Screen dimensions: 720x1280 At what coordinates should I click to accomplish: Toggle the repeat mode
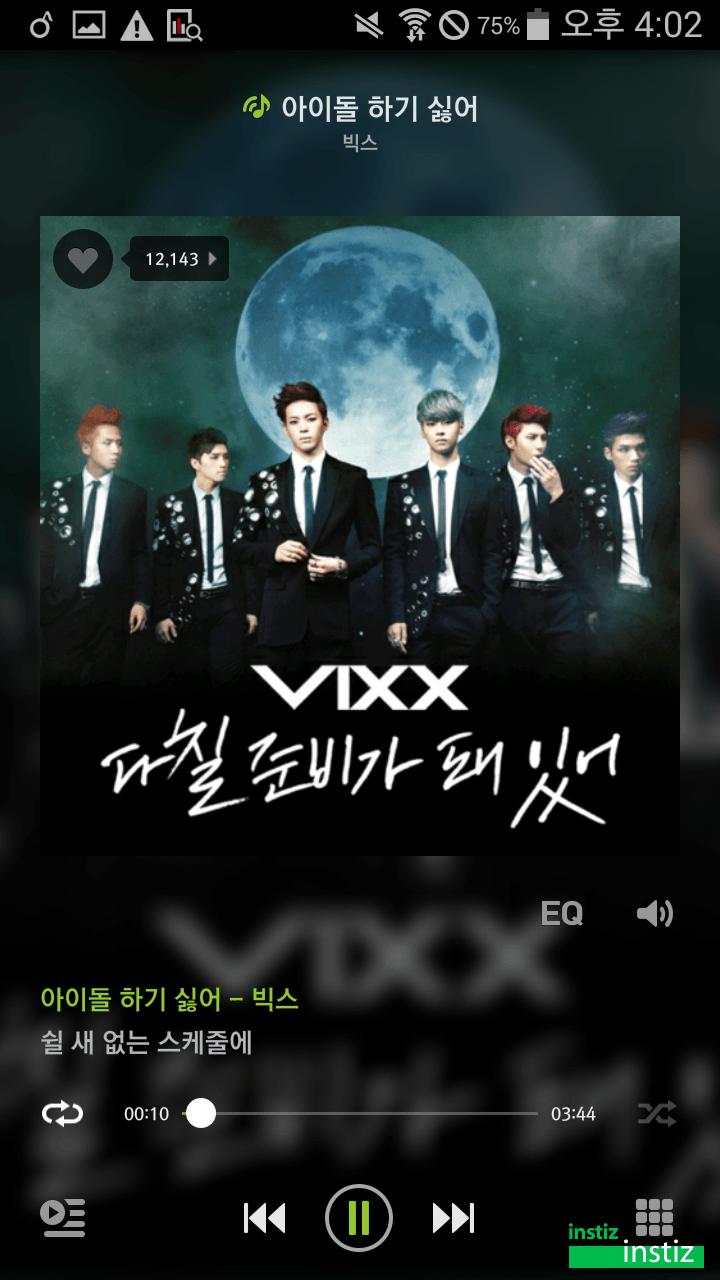pos(62,1113)
